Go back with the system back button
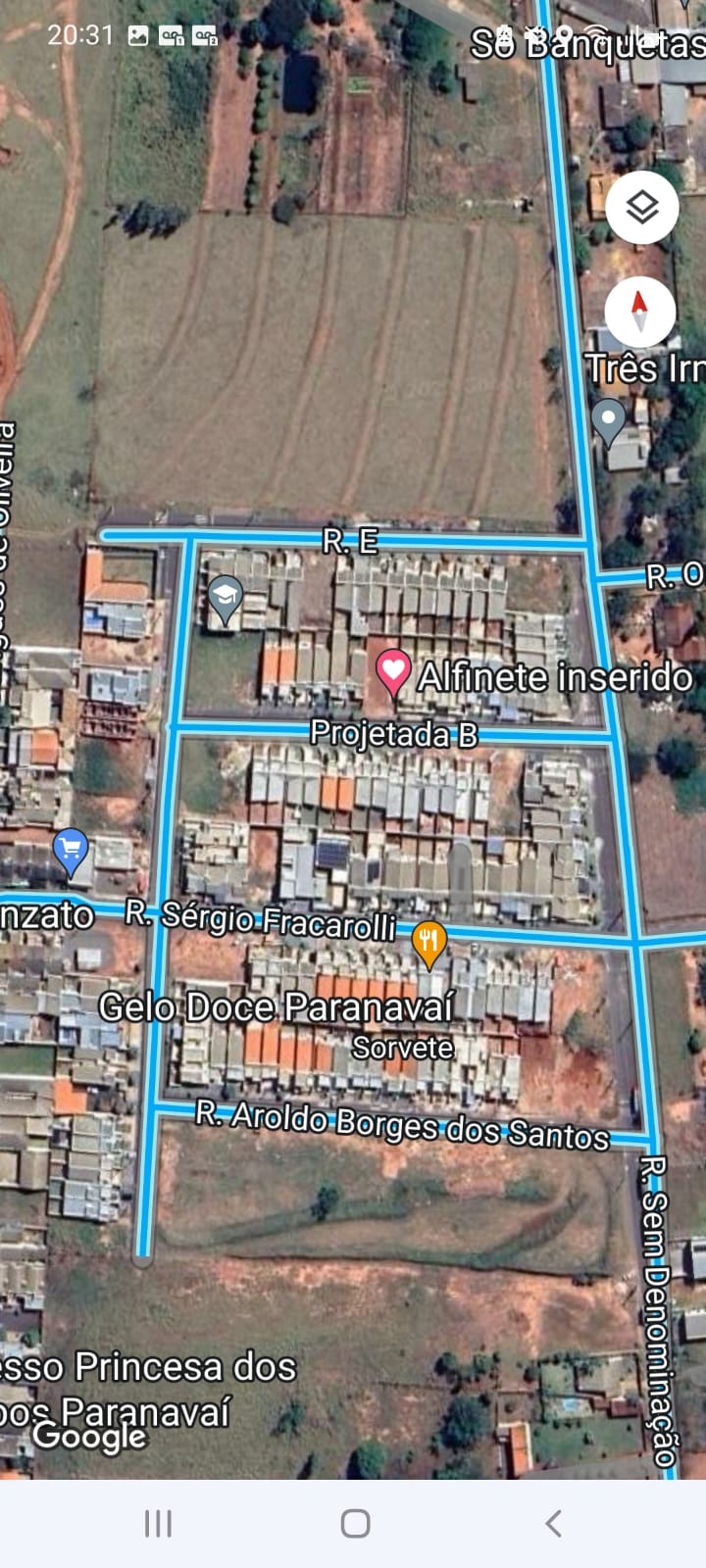 553,1523
